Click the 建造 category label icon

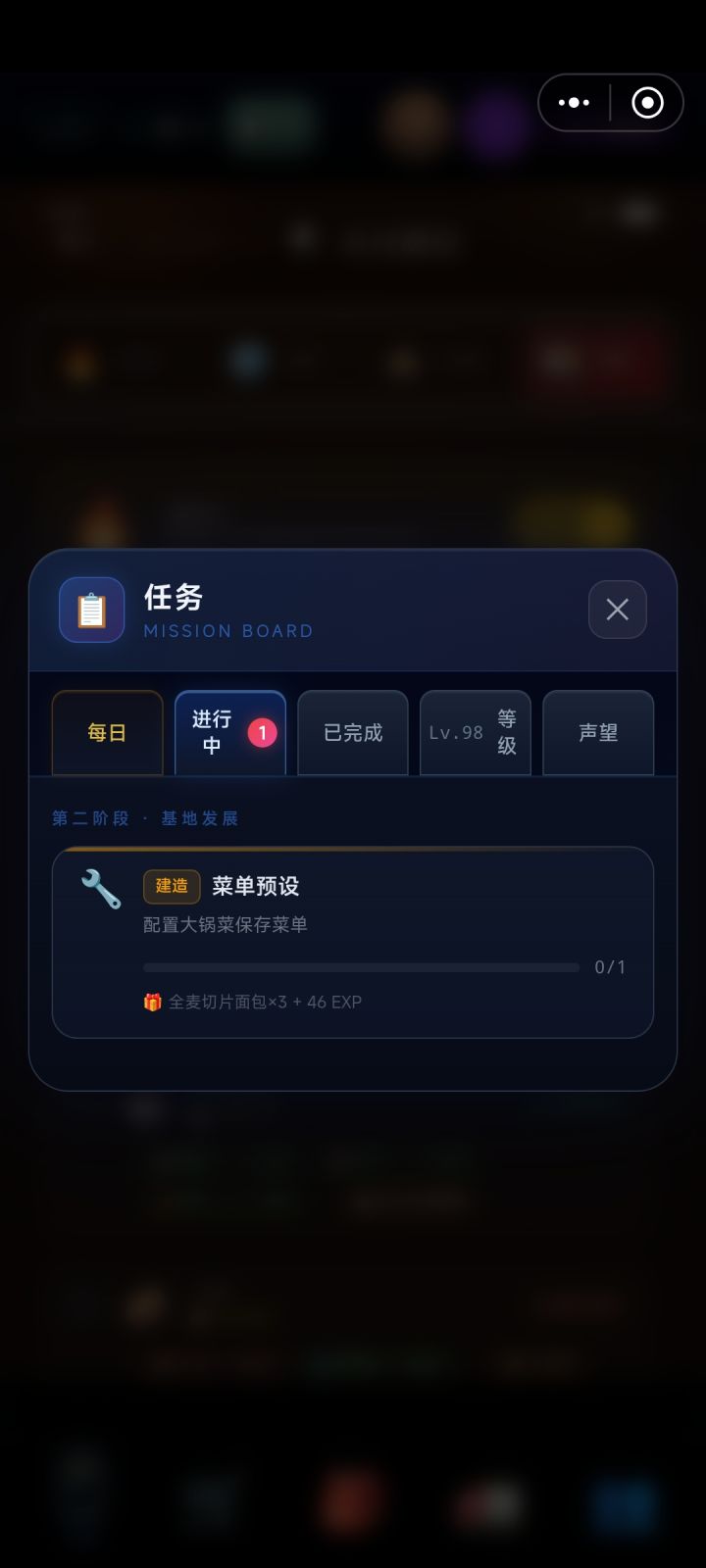[171, 886]
